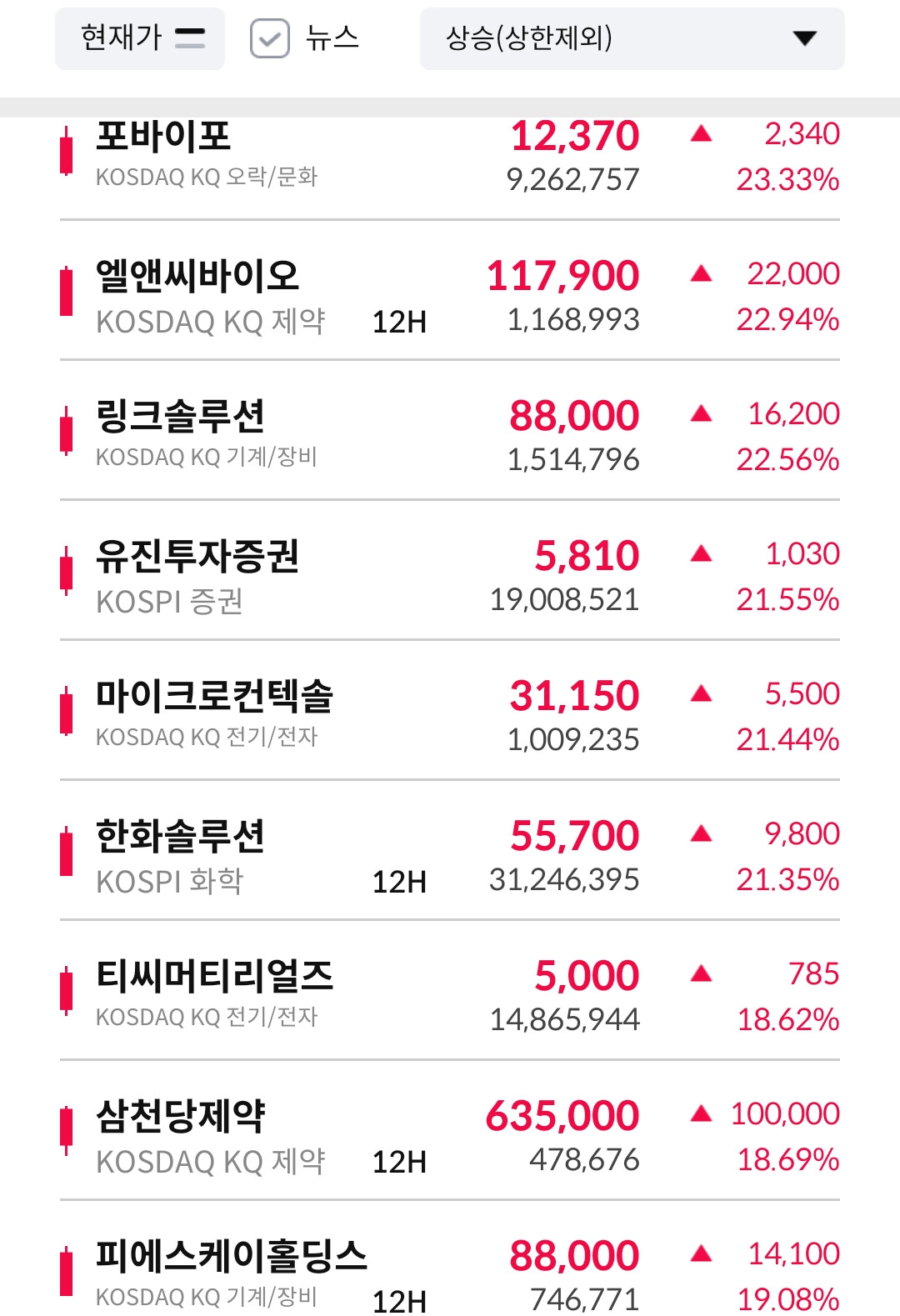View 피에스케이홀딩스 stock details
This screenshot has width=900, height=1316.
[450, 1265]
